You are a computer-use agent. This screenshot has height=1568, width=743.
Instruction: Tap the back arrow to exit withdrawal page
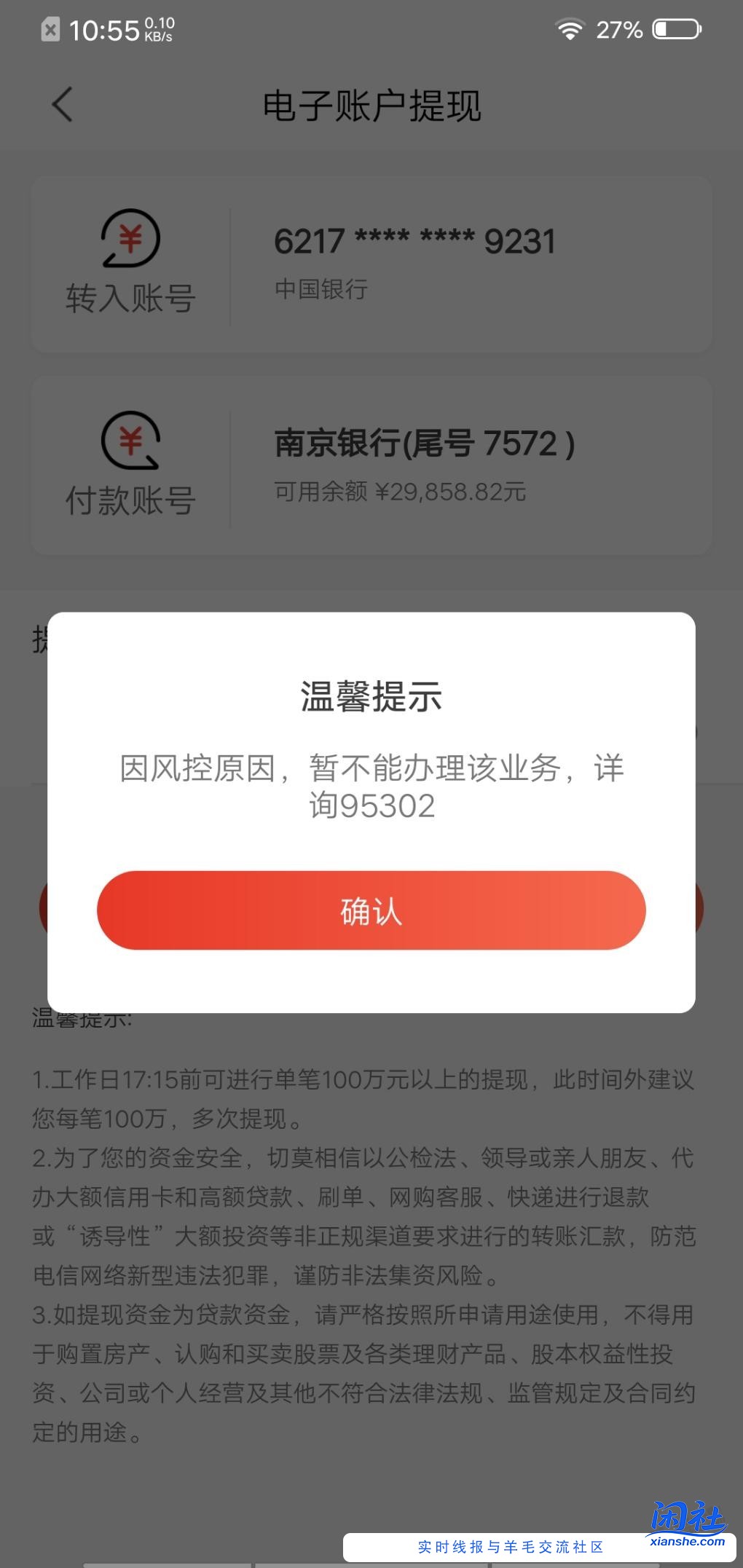point(62,105)
